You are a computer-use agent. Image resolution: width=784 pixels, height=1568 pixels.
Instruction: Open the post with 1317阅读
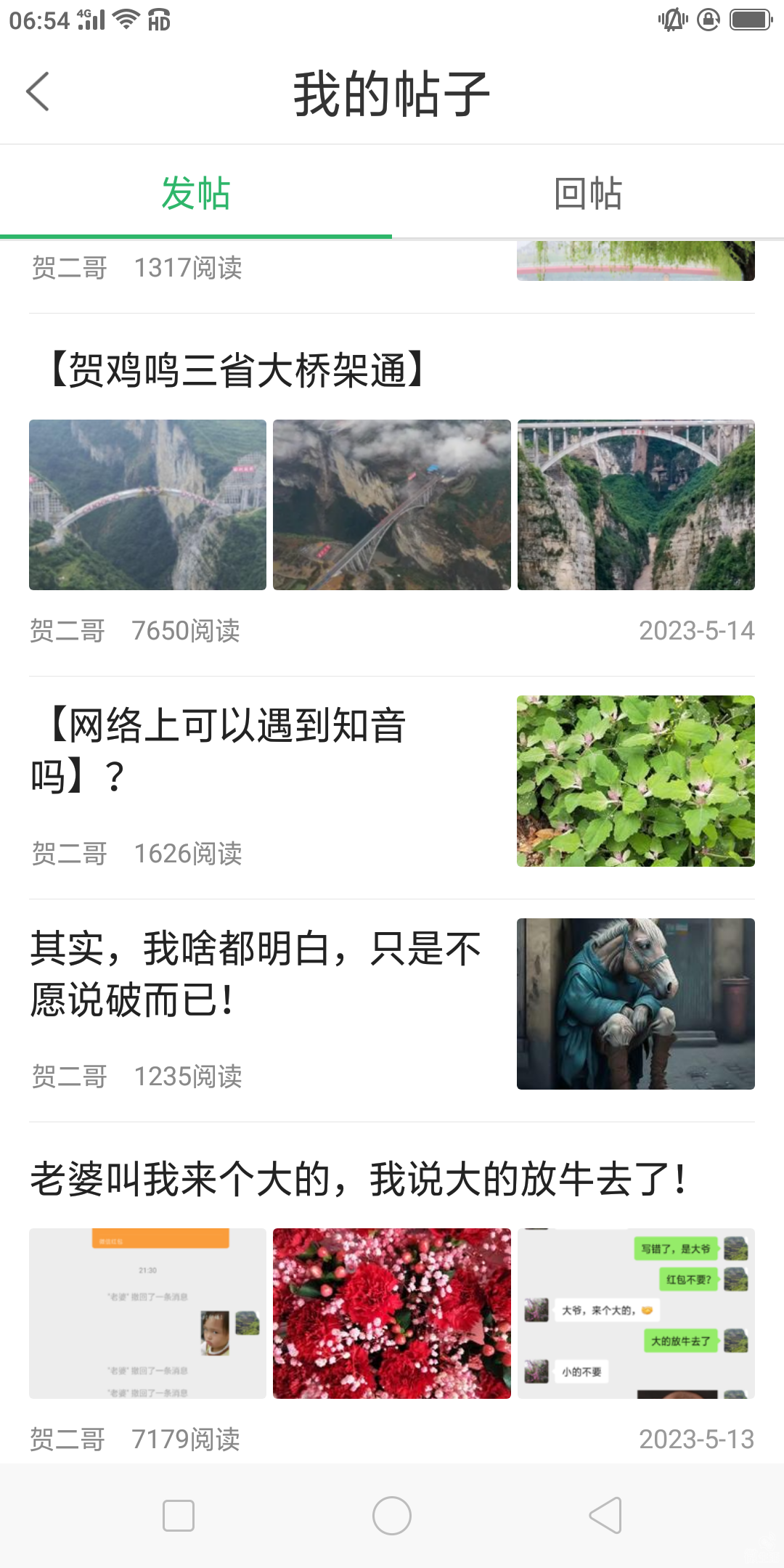click(187, 268)
